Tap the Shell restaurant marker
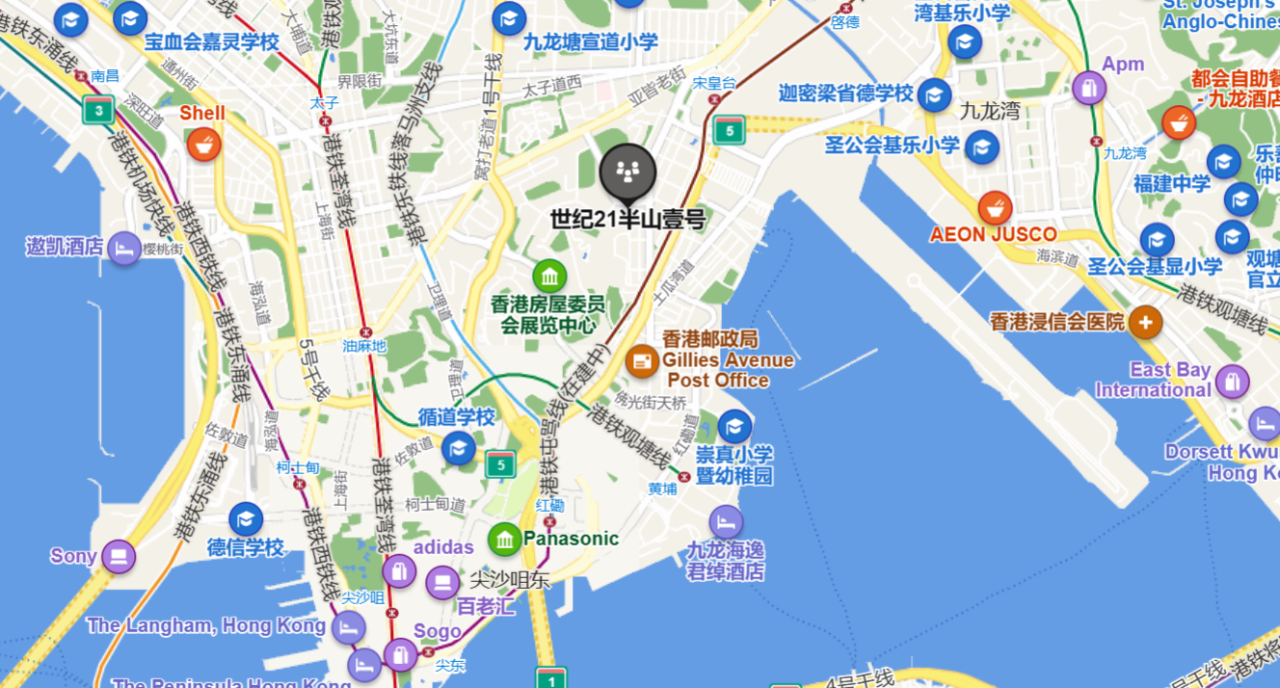The image size is (1280, 688). coord(204,144)
